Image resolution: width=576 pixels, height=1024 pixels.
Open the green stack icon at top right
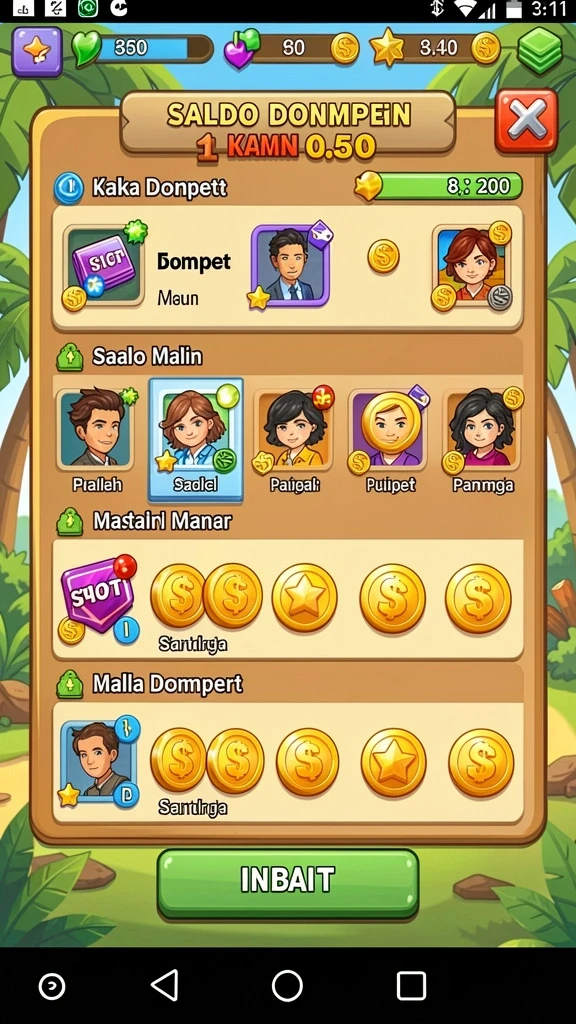click(539, 51)
